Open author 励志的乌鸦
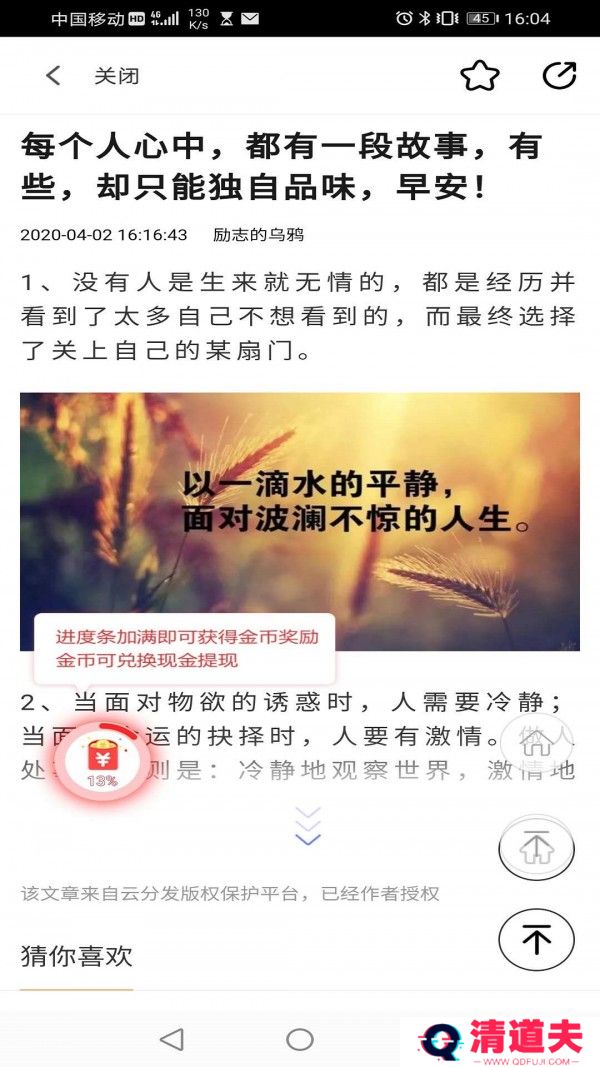 click(x=258, y=235)
